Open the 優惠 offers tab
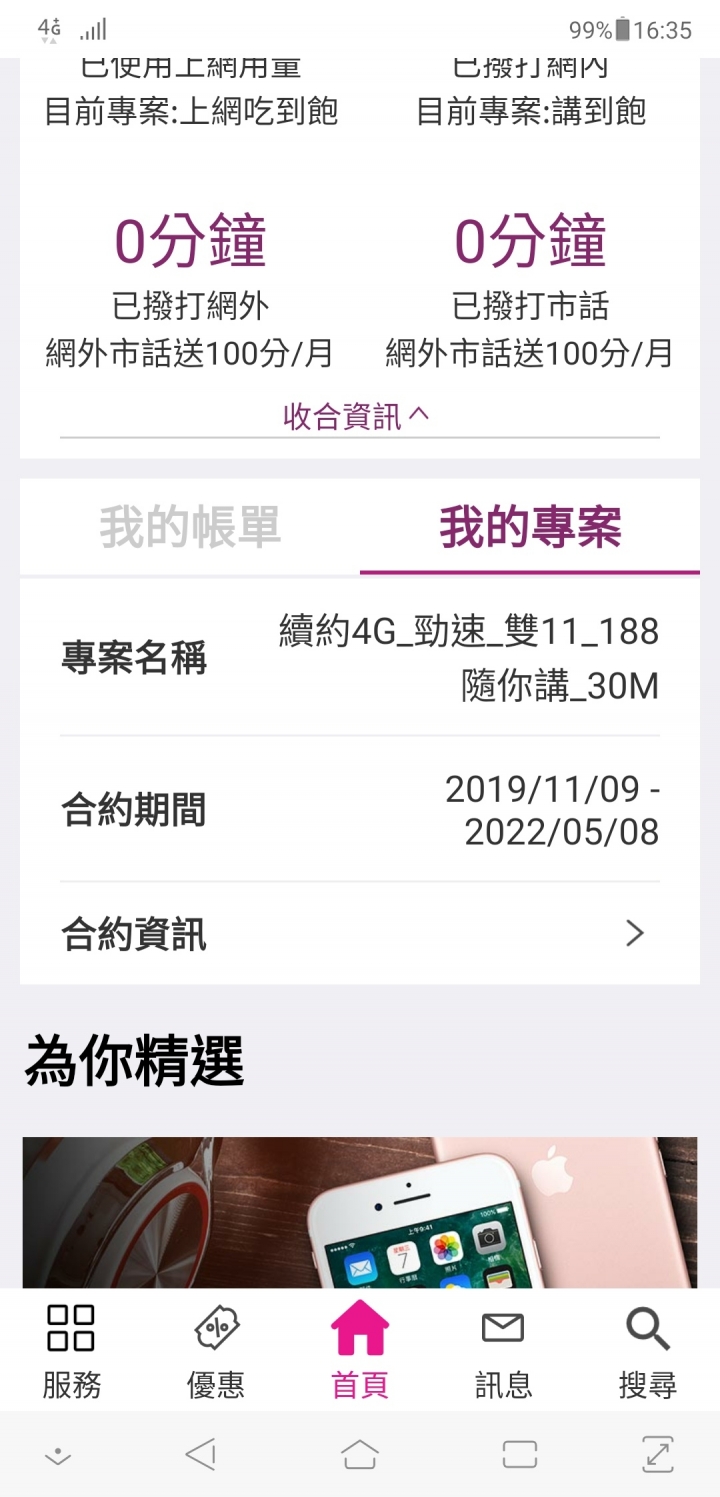720x1497 pixels. point(216,1351)
